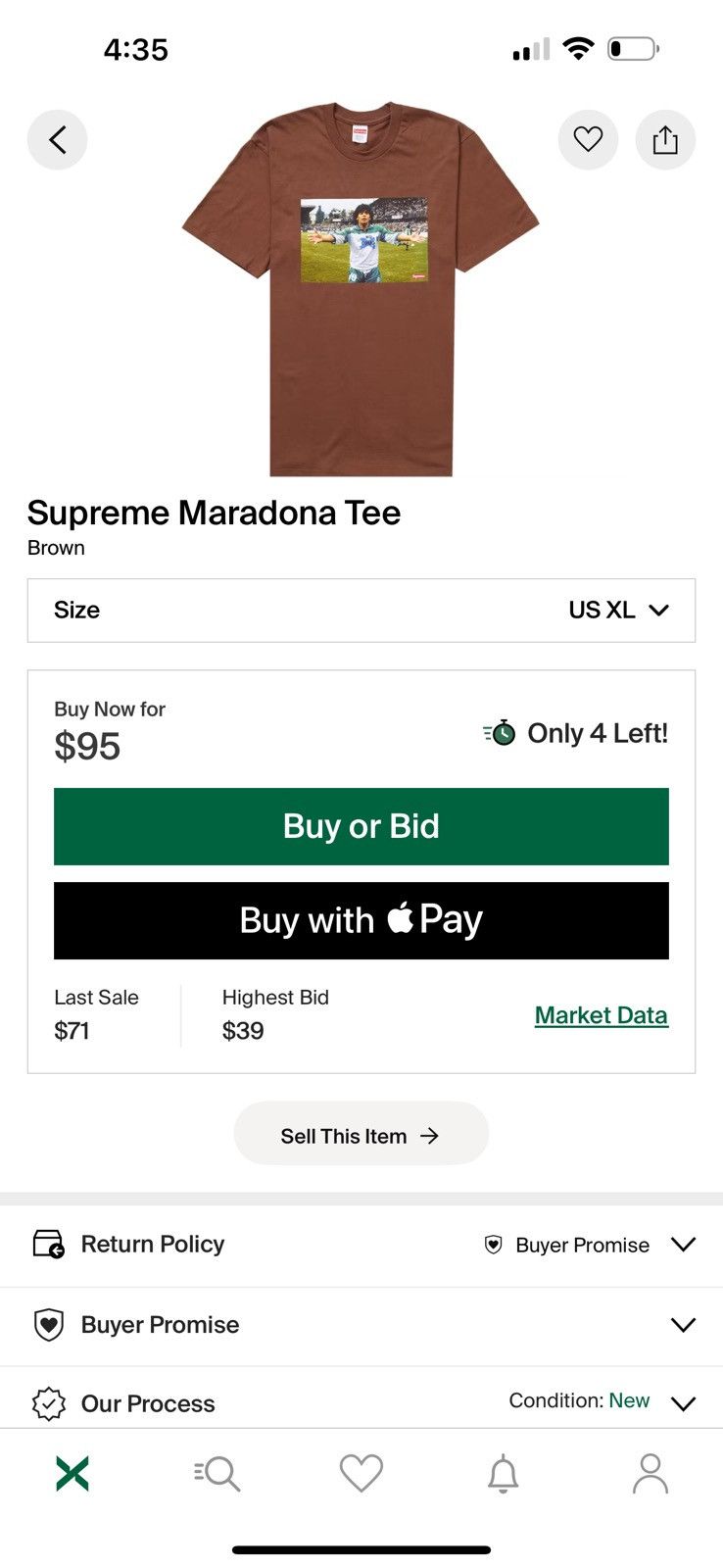The image size is (723, 1568).
Task: Expand the Our Process section
Action: click(683, 1402)
